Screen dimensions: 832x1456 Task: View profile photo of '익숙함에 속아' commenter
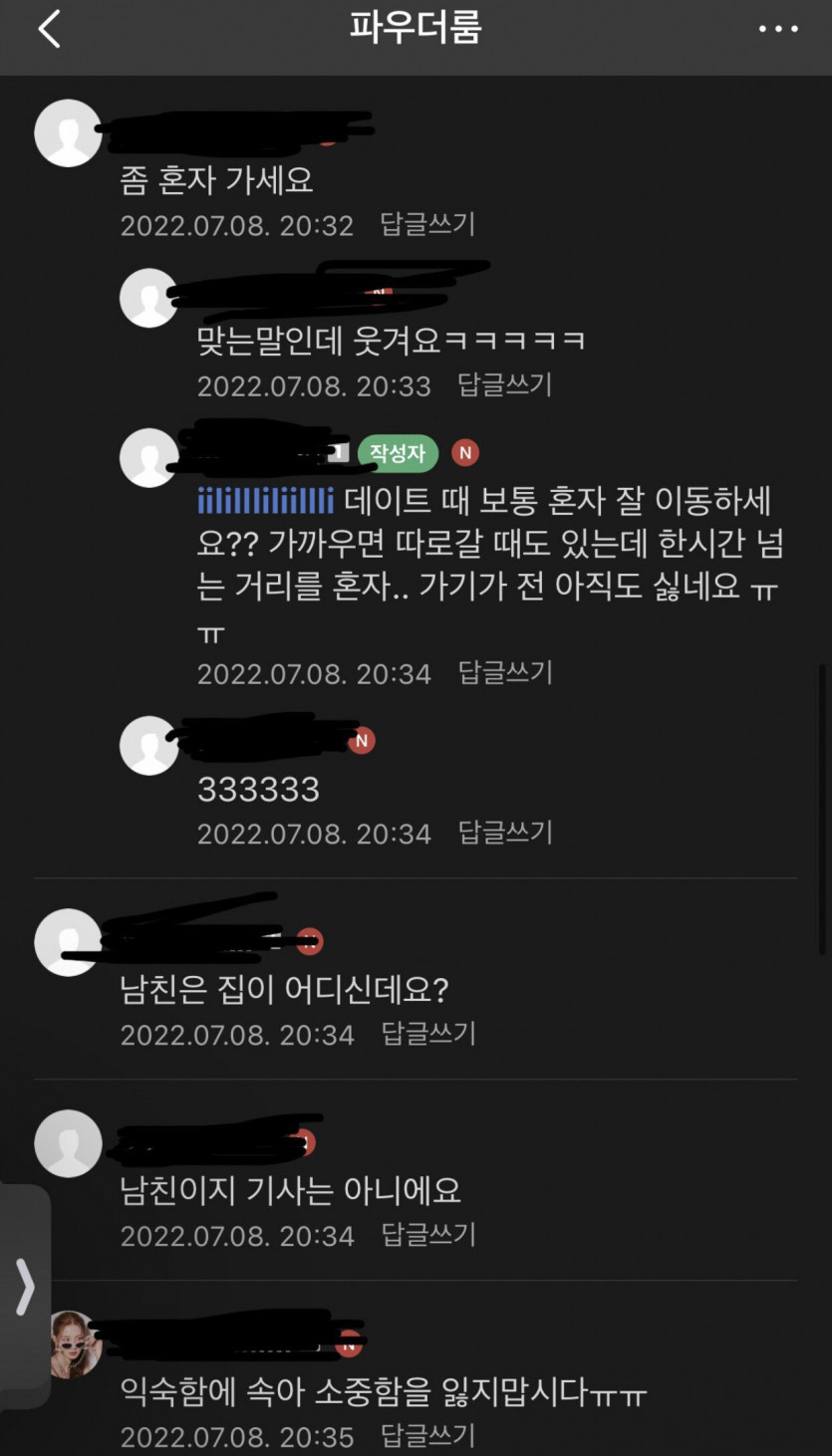[x=69, y=1344]
